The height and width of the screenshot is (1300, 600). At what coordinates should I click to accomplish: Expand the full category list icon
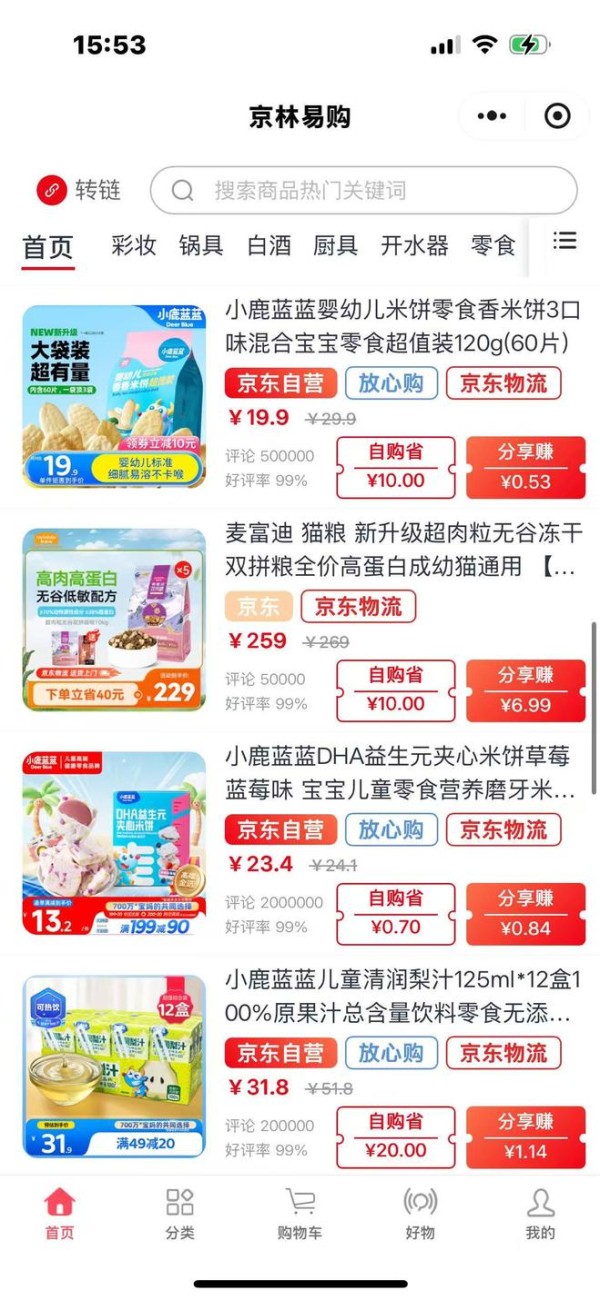pos(565,241)
